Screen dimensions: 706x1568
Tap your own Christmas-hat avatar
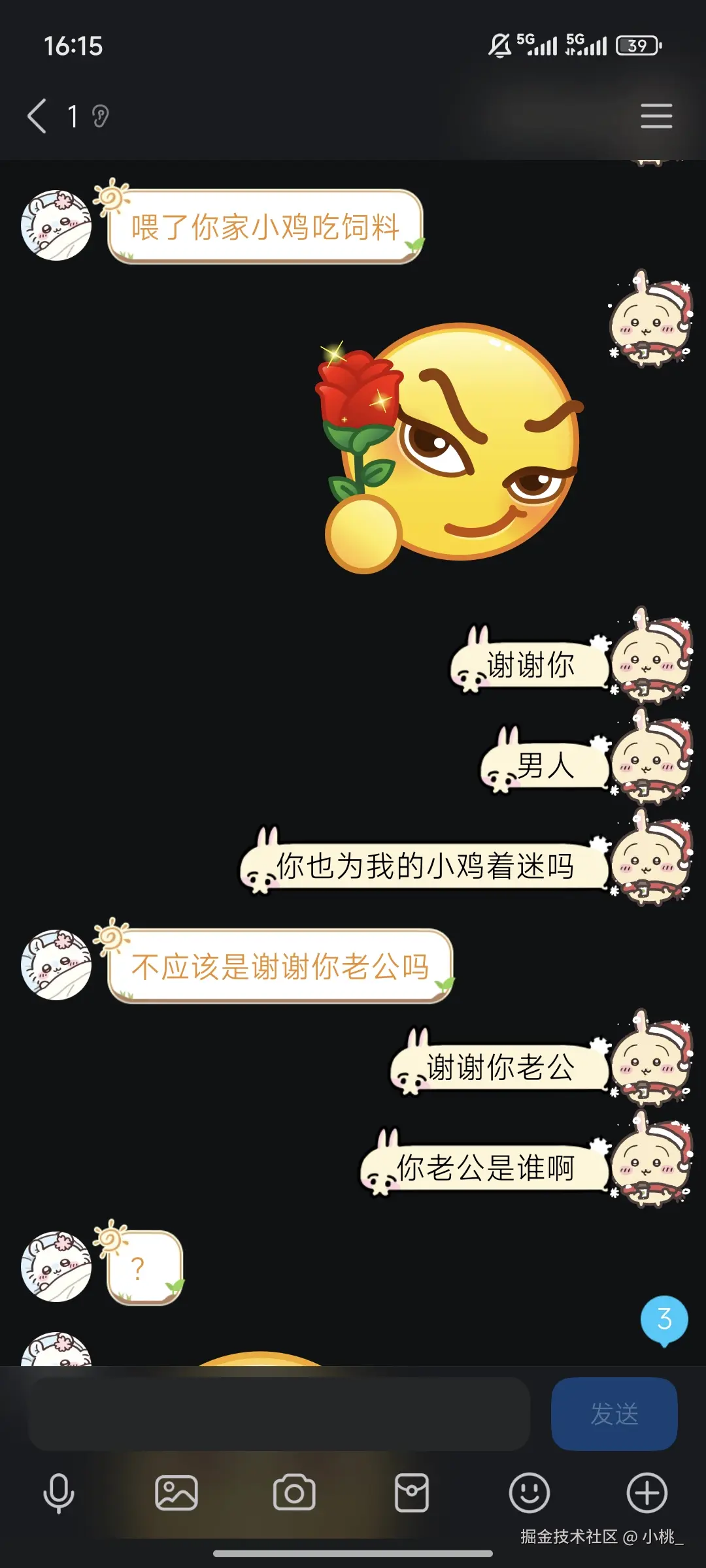point(649,320)
